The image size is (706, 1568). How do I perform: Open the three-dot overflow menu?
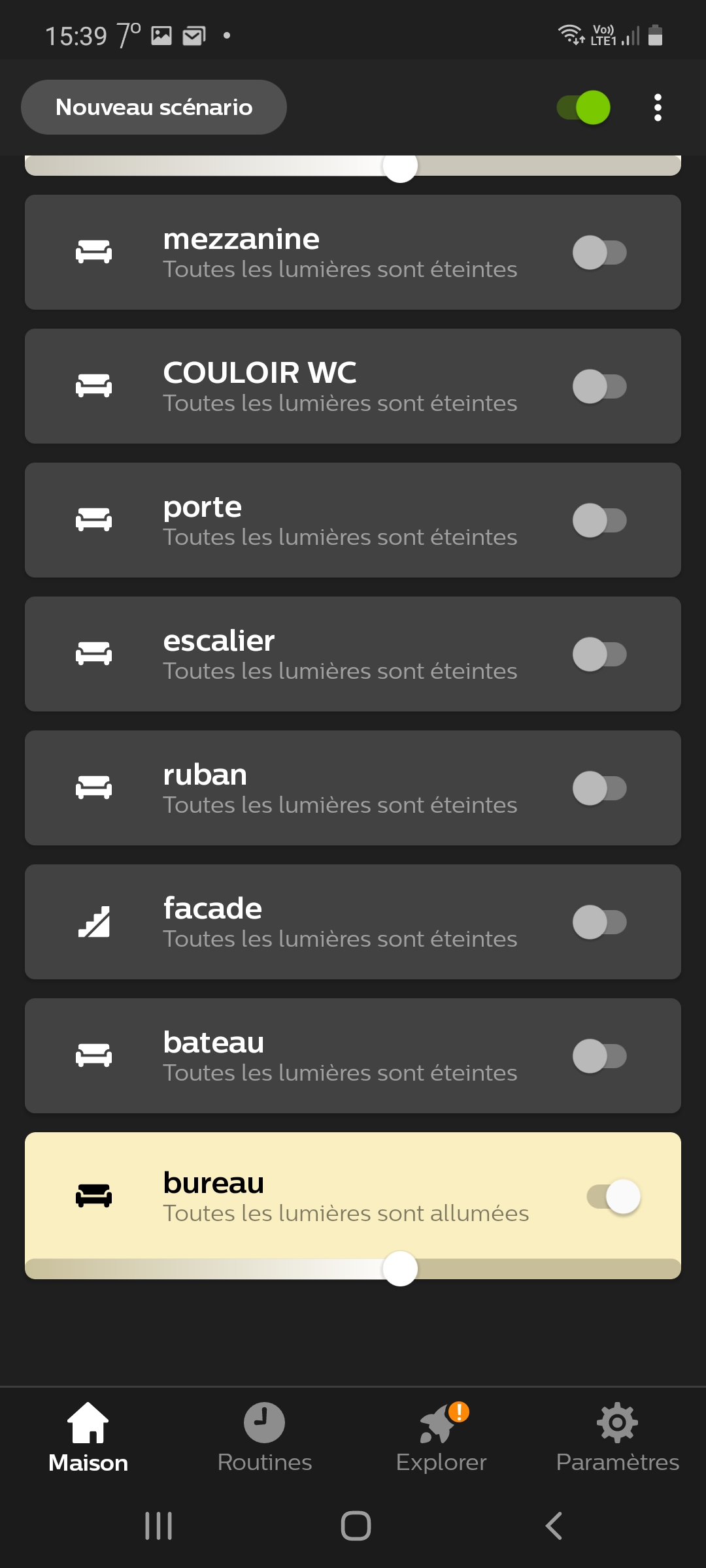point(658,108)
